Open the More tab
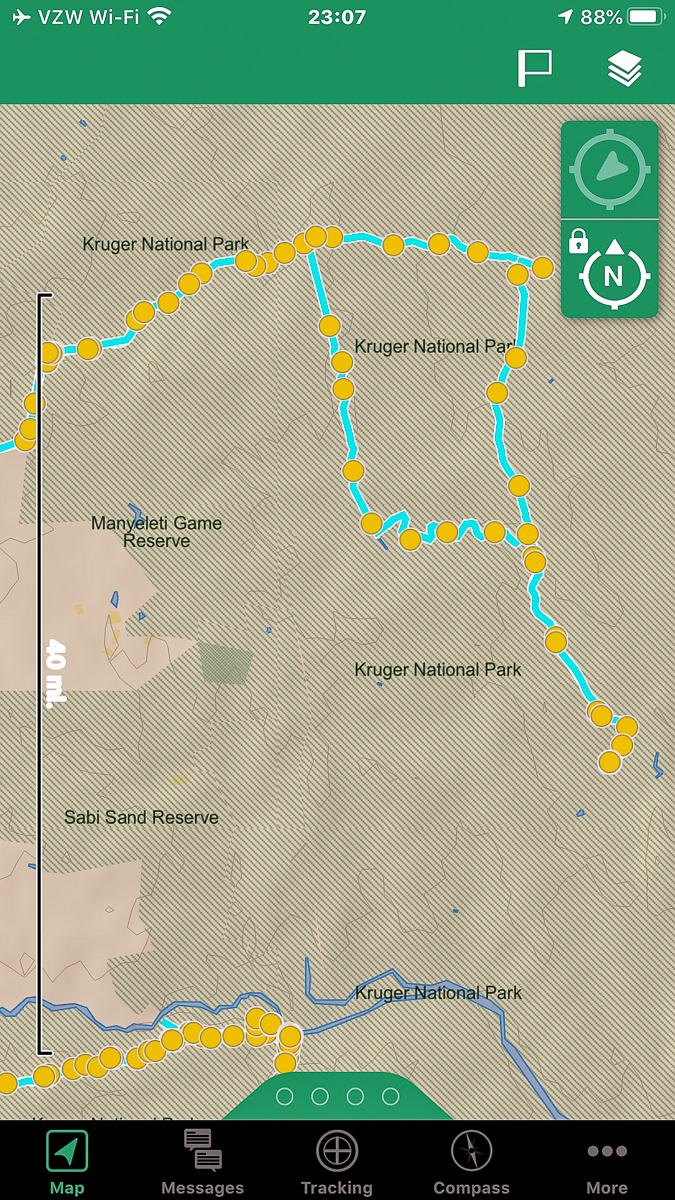 [x=606, y=1160]
